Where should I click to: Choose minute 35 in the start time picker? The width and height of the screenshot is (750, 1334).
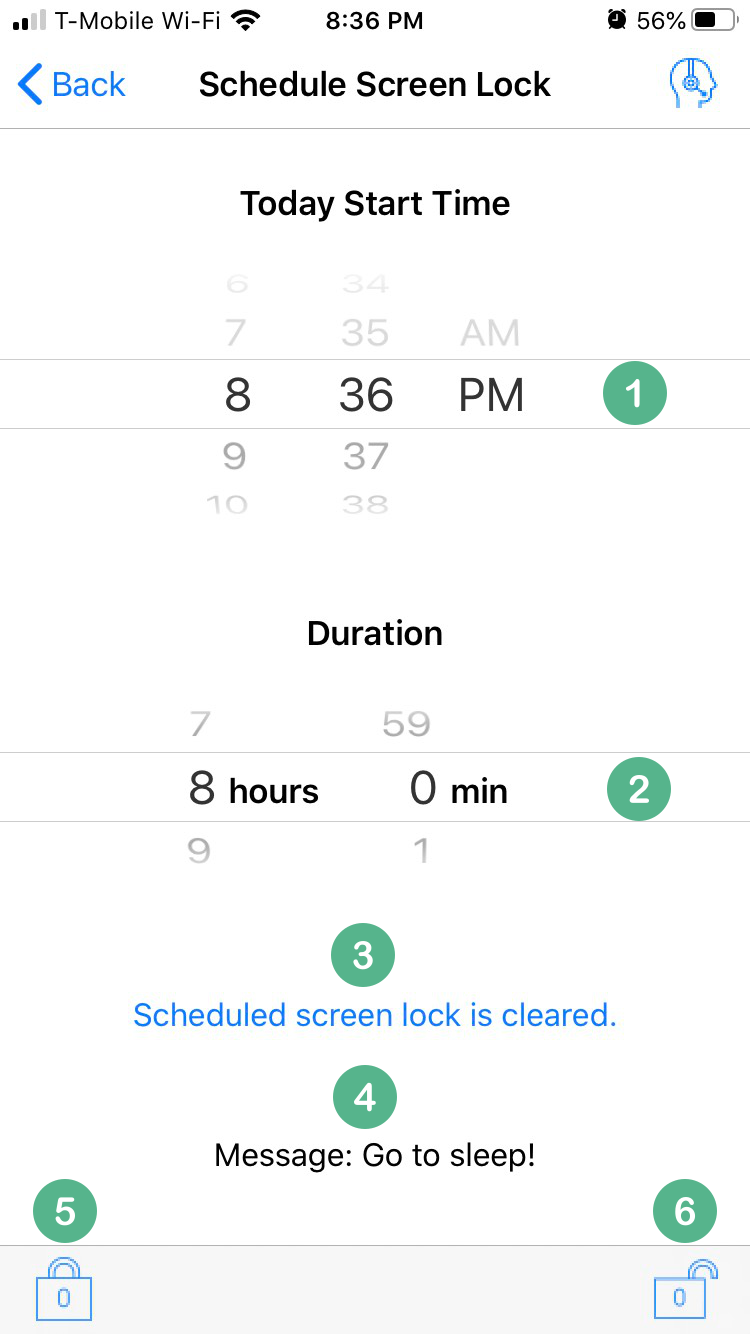click(x=365, y=332)
